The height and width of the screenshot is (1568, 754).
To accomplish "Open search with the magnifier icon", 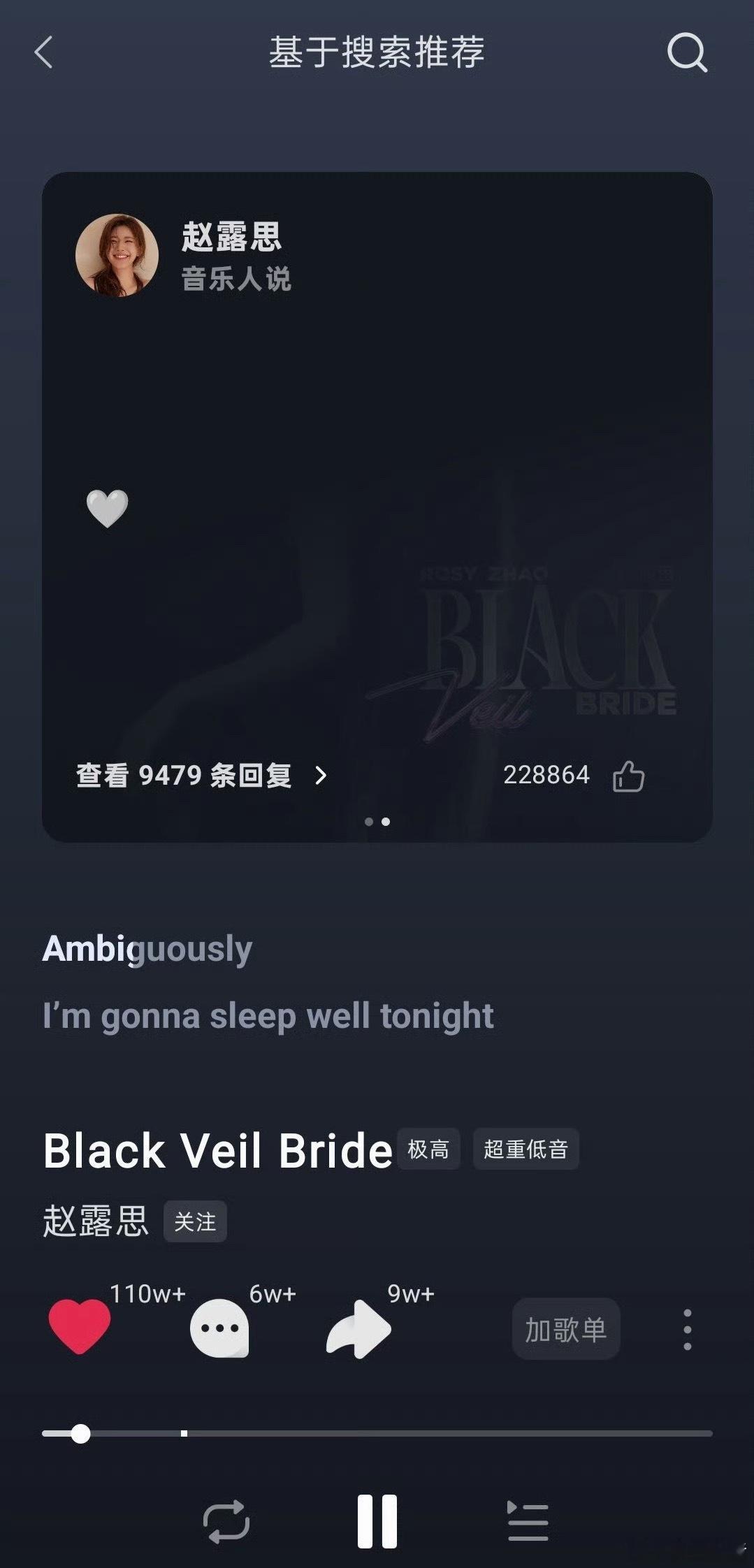I will (687, 53).
